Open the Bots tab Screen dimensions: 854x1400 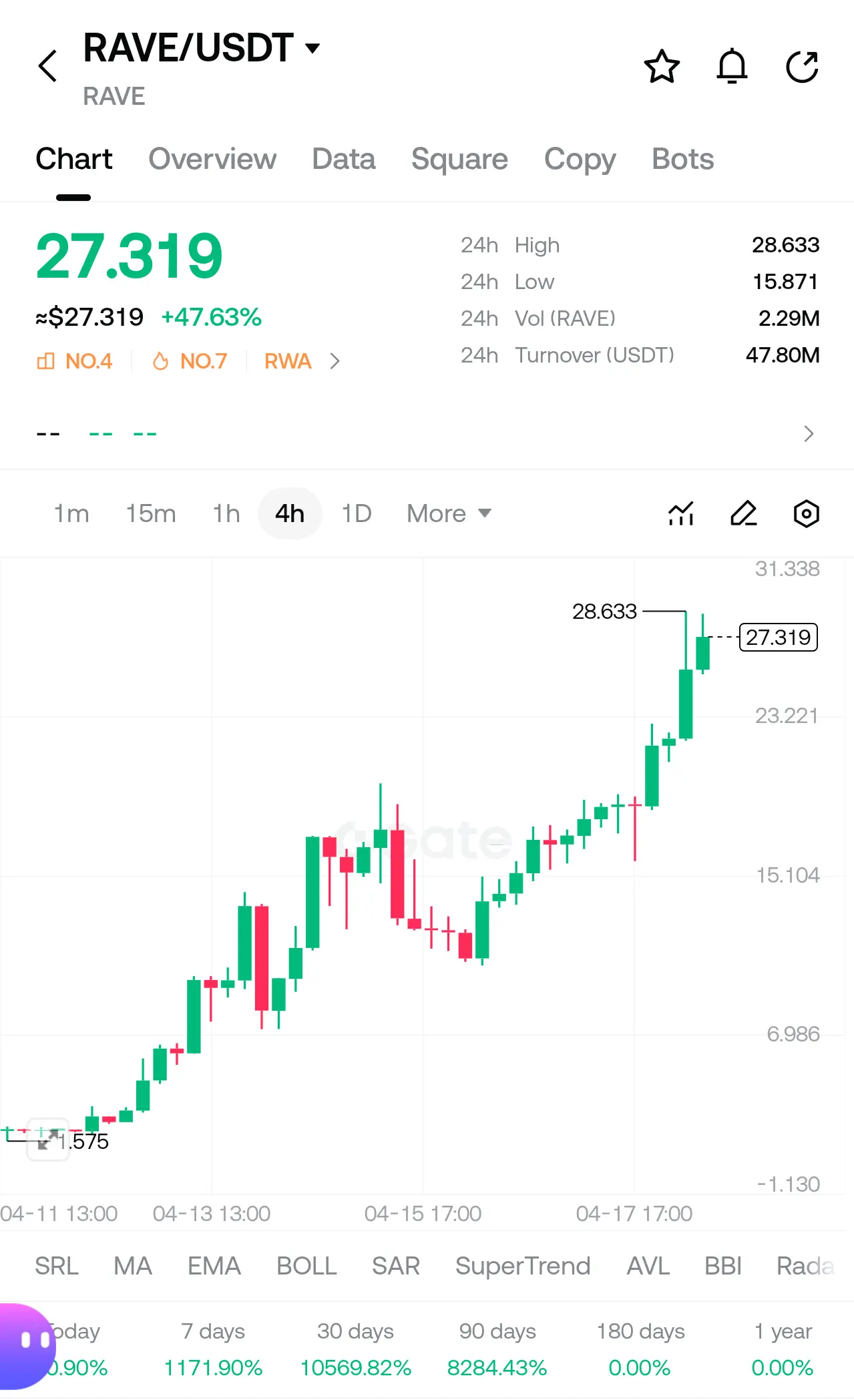[x=682, y=160]
